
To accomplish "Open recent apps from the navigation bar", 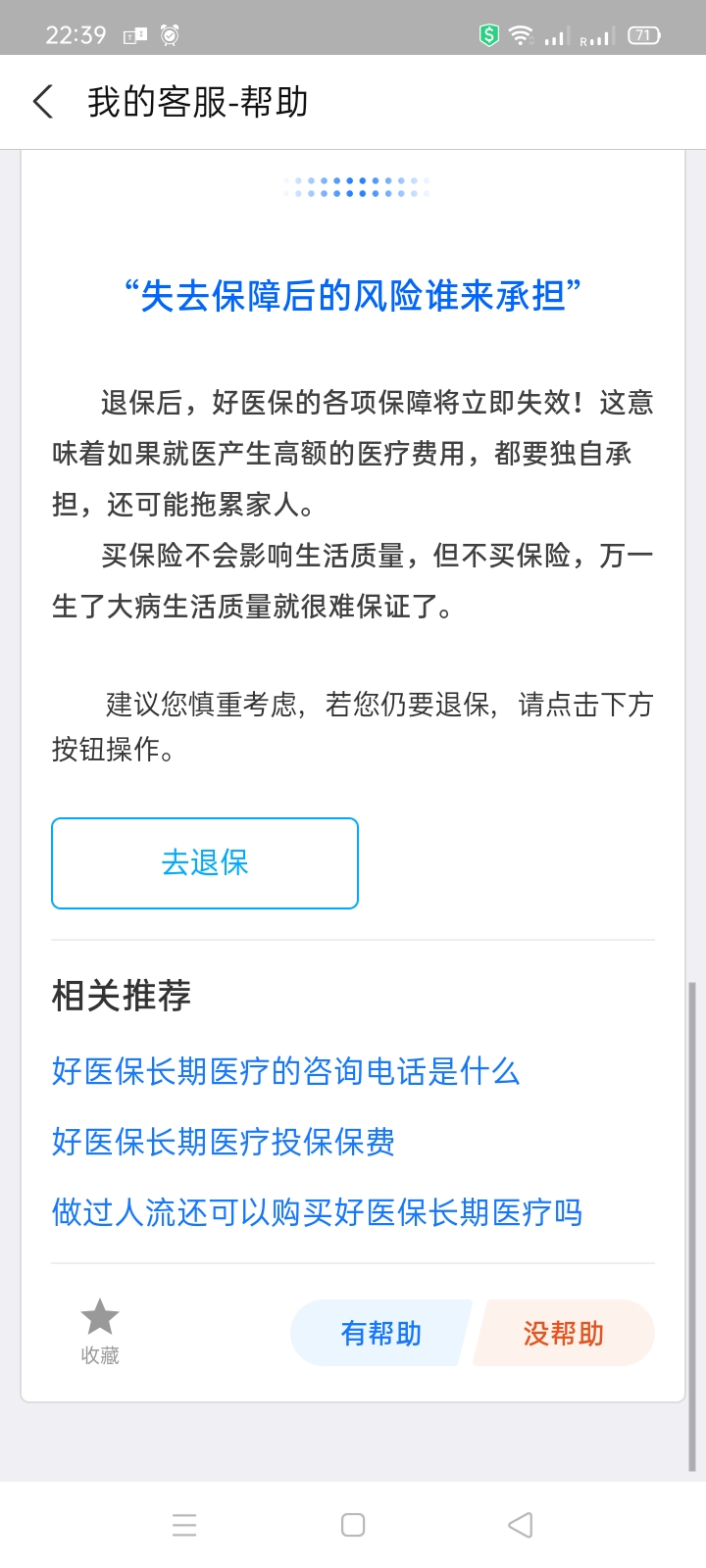I will [184, 1525].
